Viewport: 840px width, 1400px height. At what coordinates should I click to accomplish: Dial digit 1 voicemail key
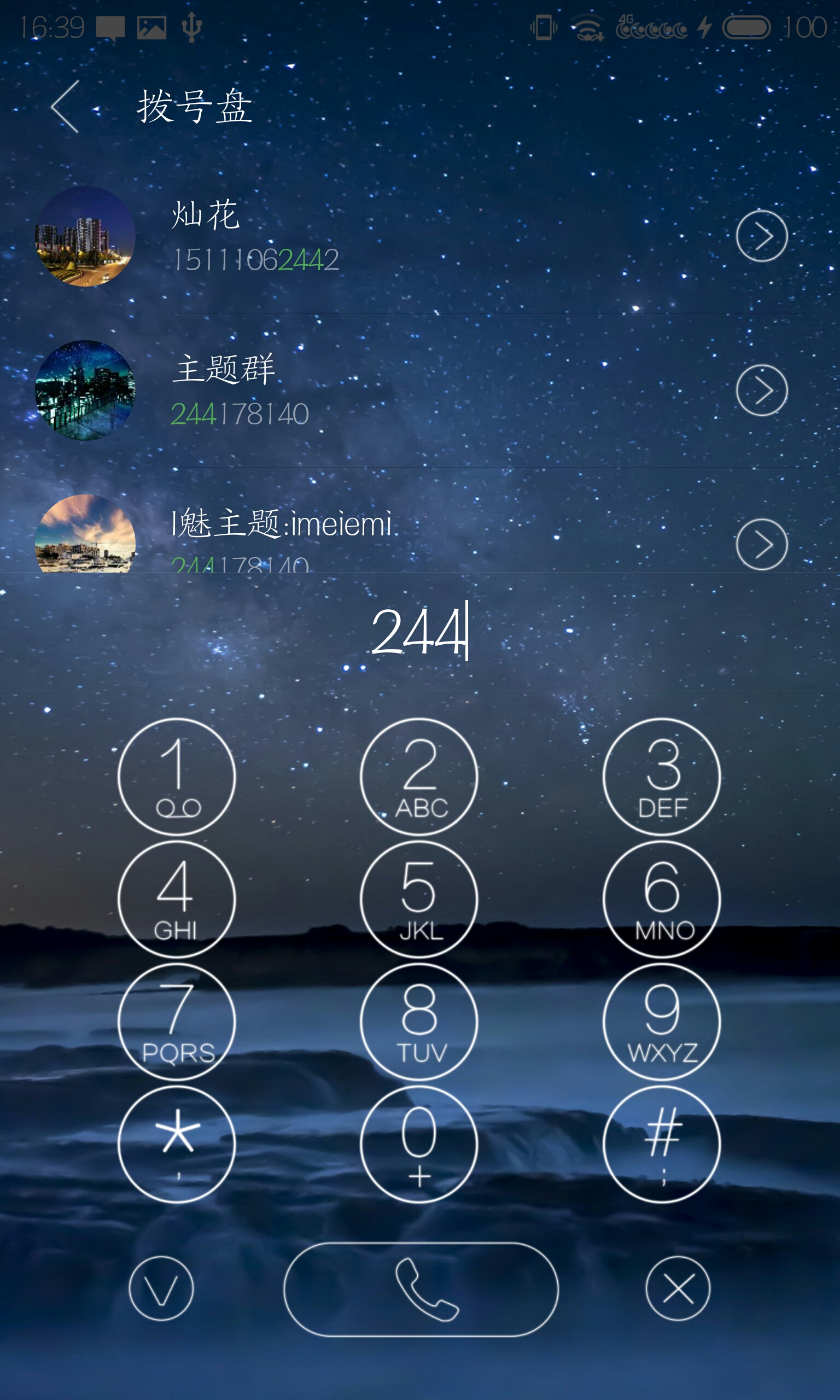click(177, 777)
